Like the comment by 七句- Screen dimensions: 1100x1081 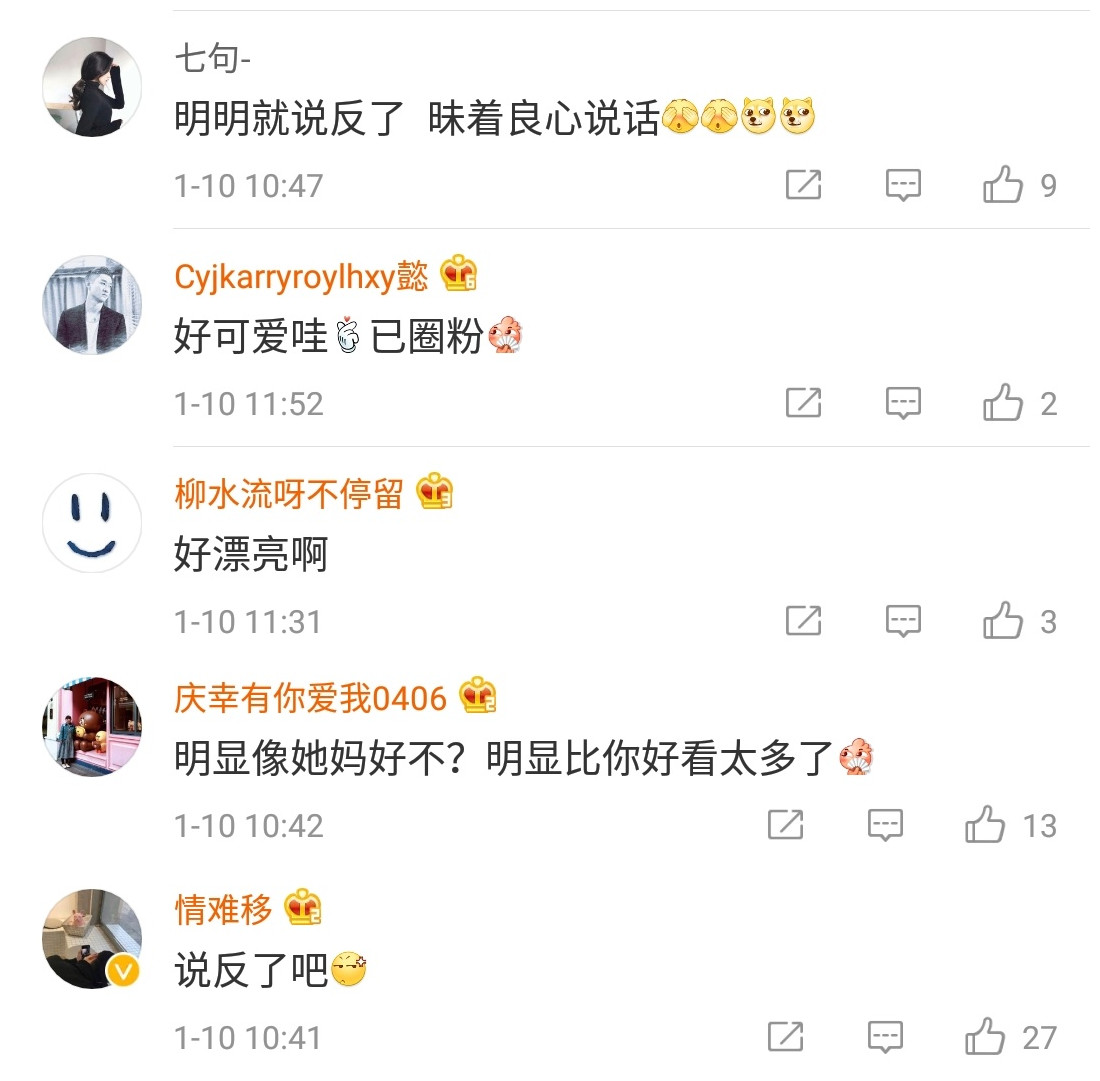pyautogui.click(x=1003, y=185)
